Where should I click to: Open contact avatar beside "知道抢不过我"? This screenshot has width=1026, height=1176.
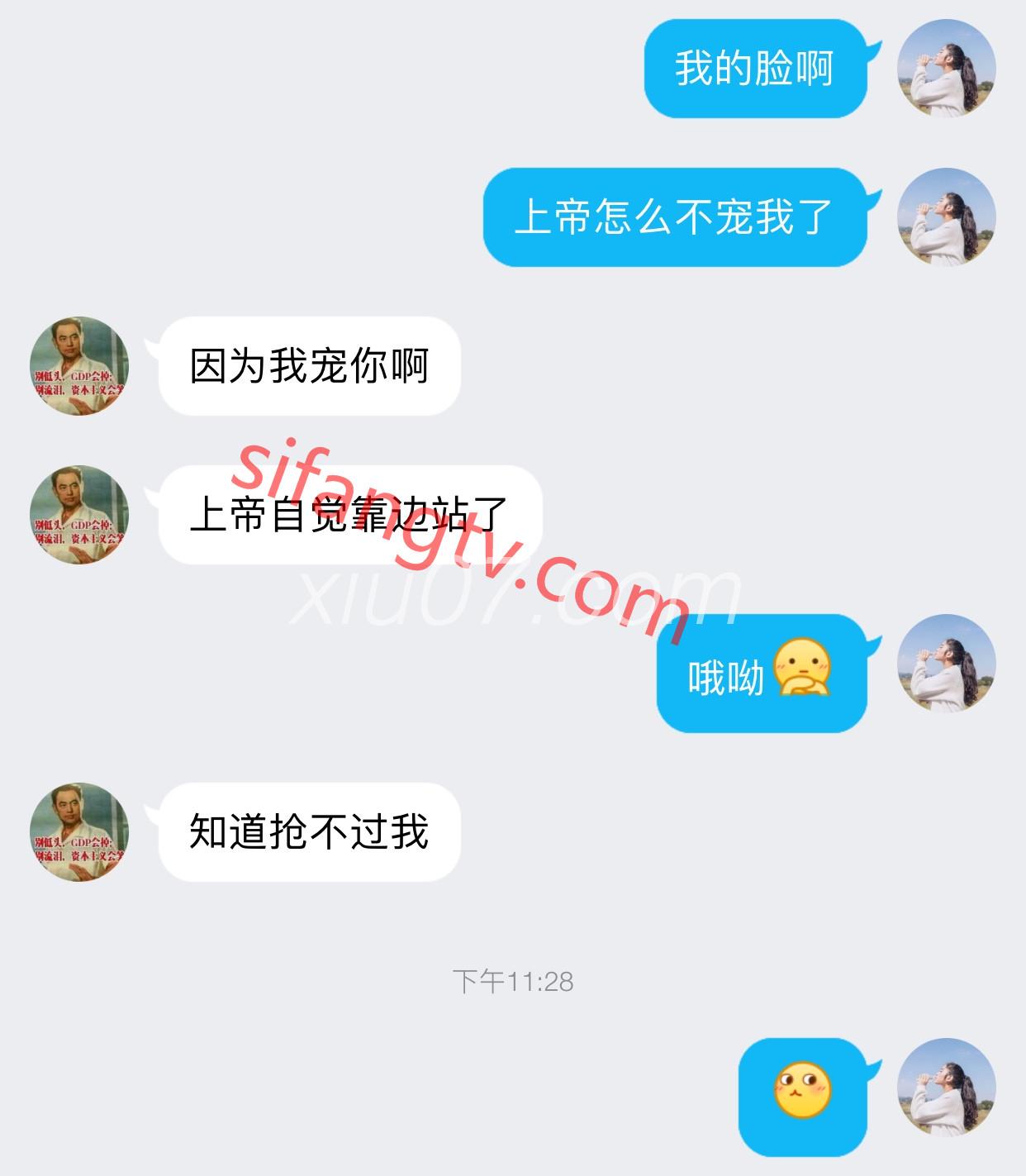point(79,832)
